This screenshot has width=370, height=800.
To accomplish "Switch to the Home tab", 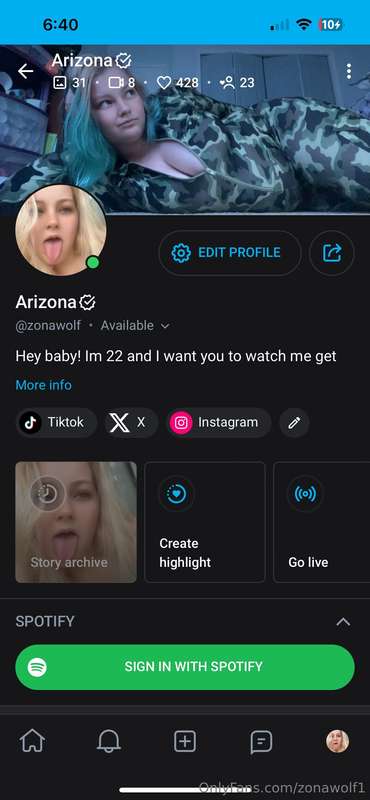I will tap(32, 741).
